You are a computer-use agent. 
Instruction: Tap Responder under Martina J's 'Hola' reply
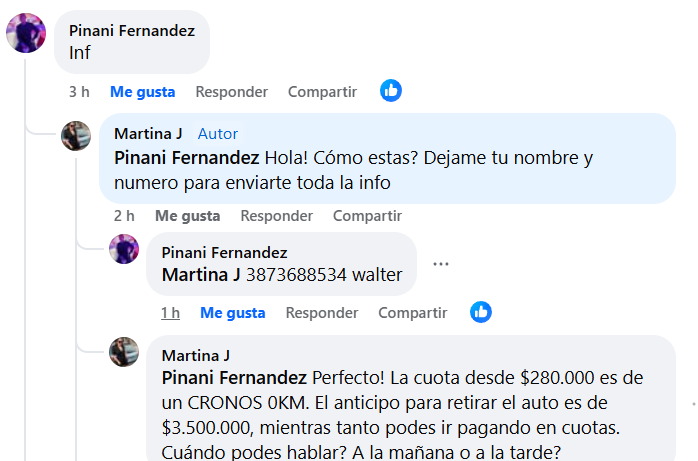(x=276, y=215)
